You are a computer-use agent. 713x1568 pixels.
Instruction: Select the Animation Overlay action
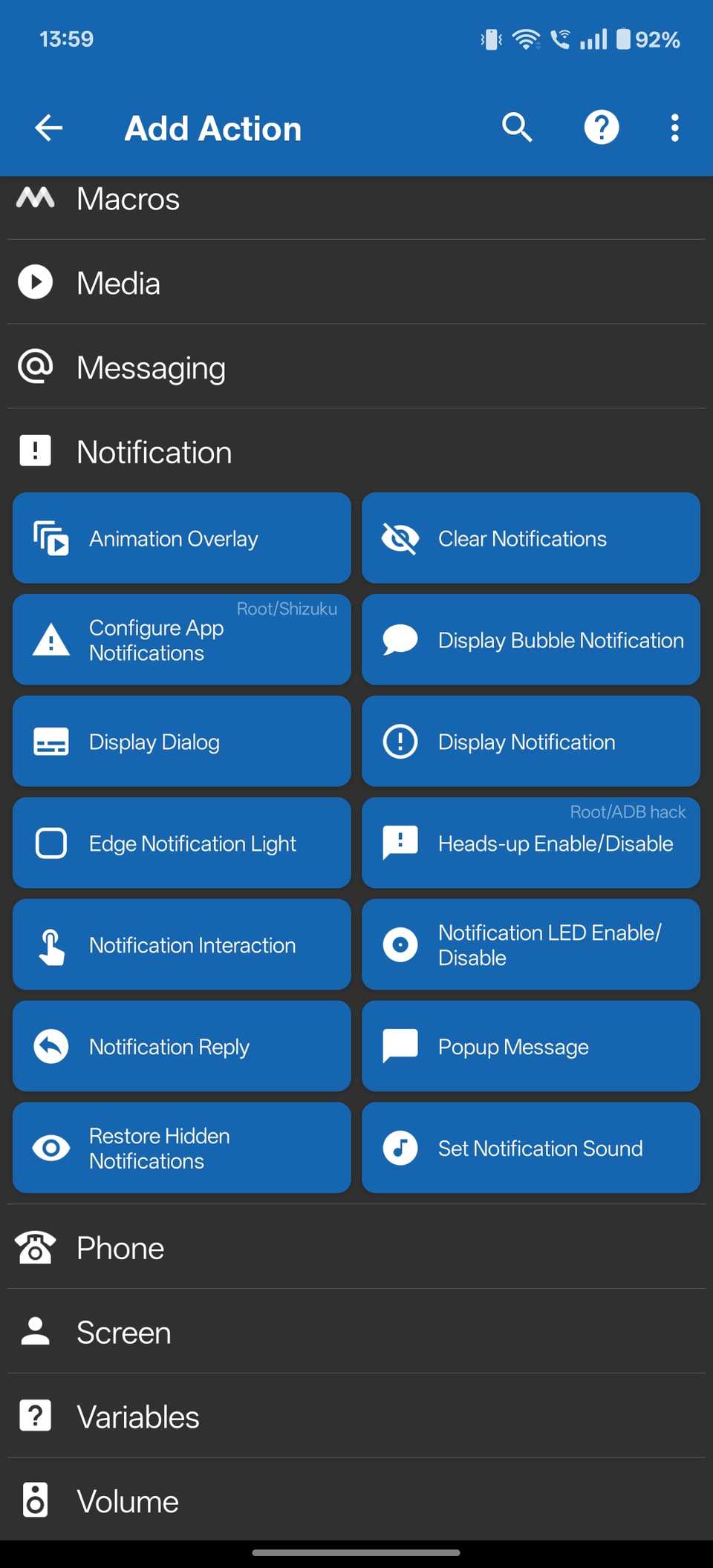tap(181, 538)
